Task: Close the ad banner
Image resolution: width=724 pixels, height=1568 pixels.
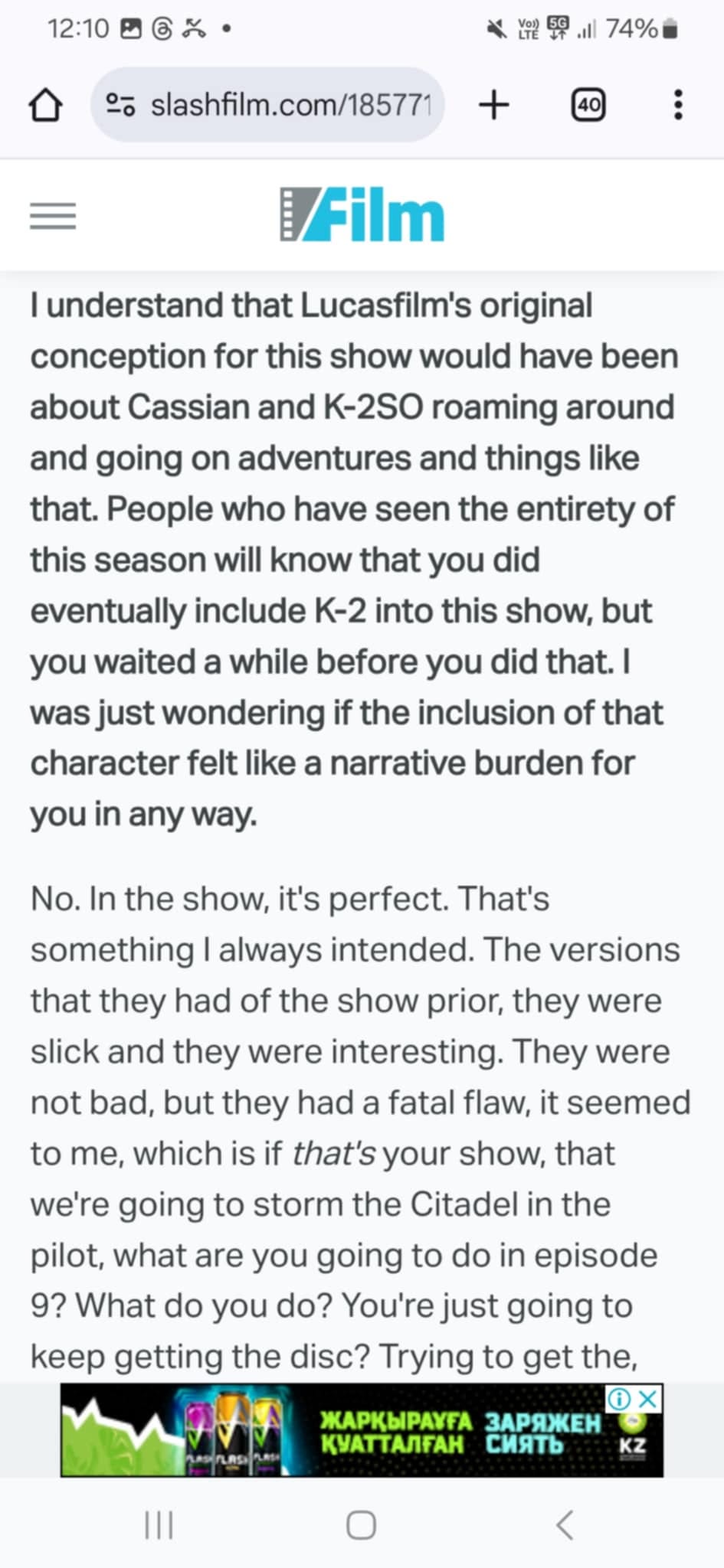Action: pos(648,1399)
